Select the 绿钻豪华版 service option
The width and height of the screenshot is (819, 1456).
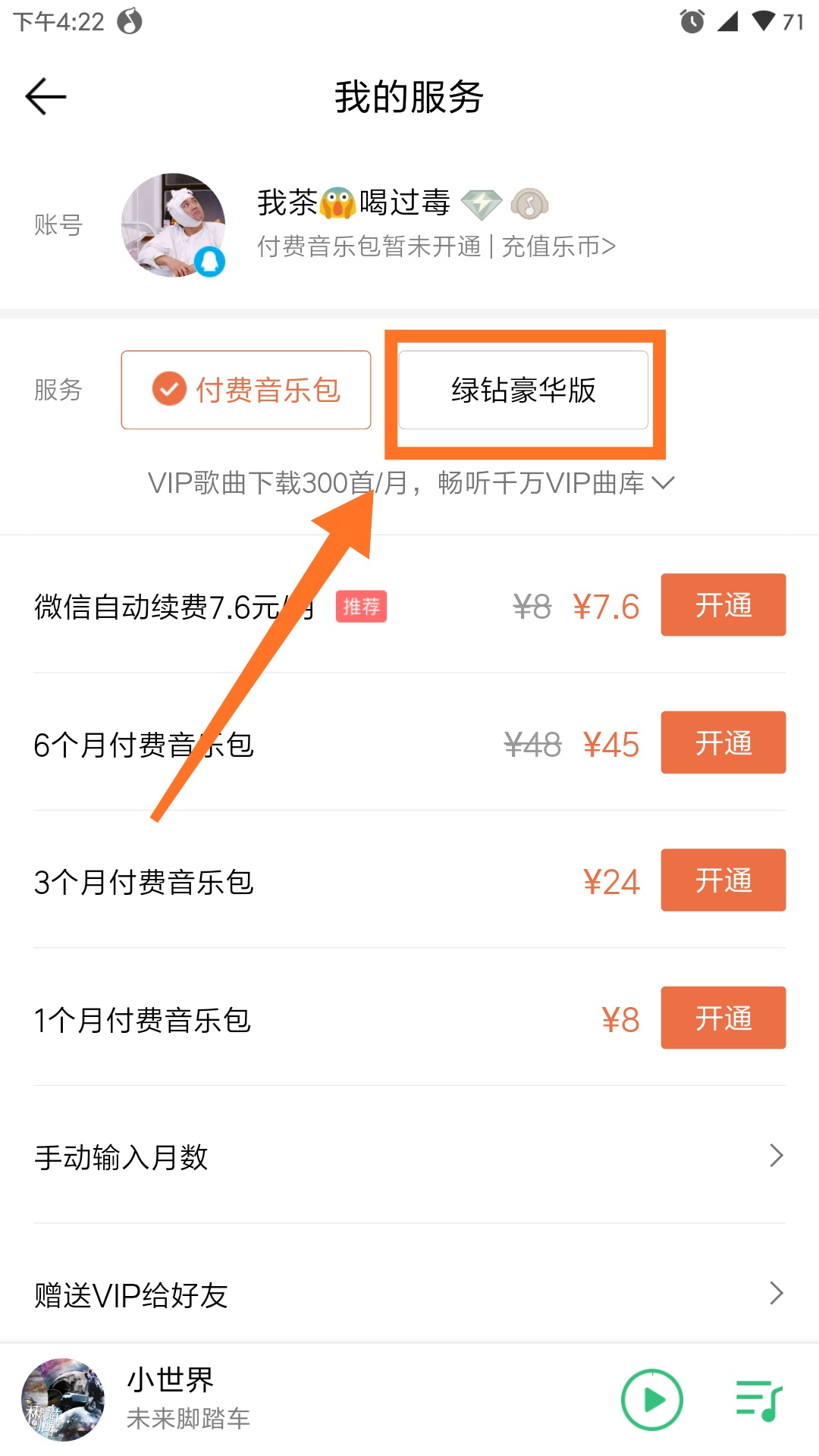click(522, 389)
